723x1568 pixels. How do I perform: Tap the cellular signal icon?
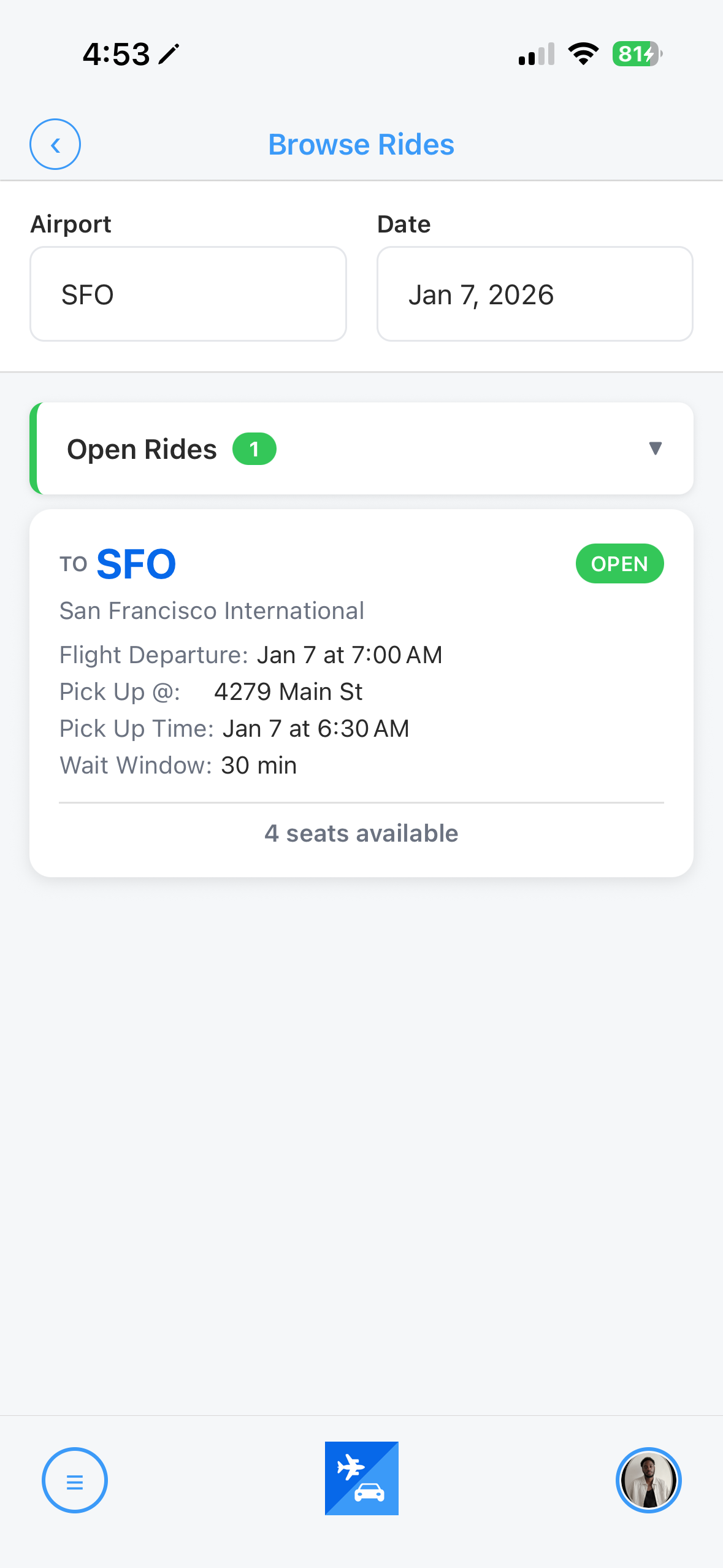click(535, 54)
